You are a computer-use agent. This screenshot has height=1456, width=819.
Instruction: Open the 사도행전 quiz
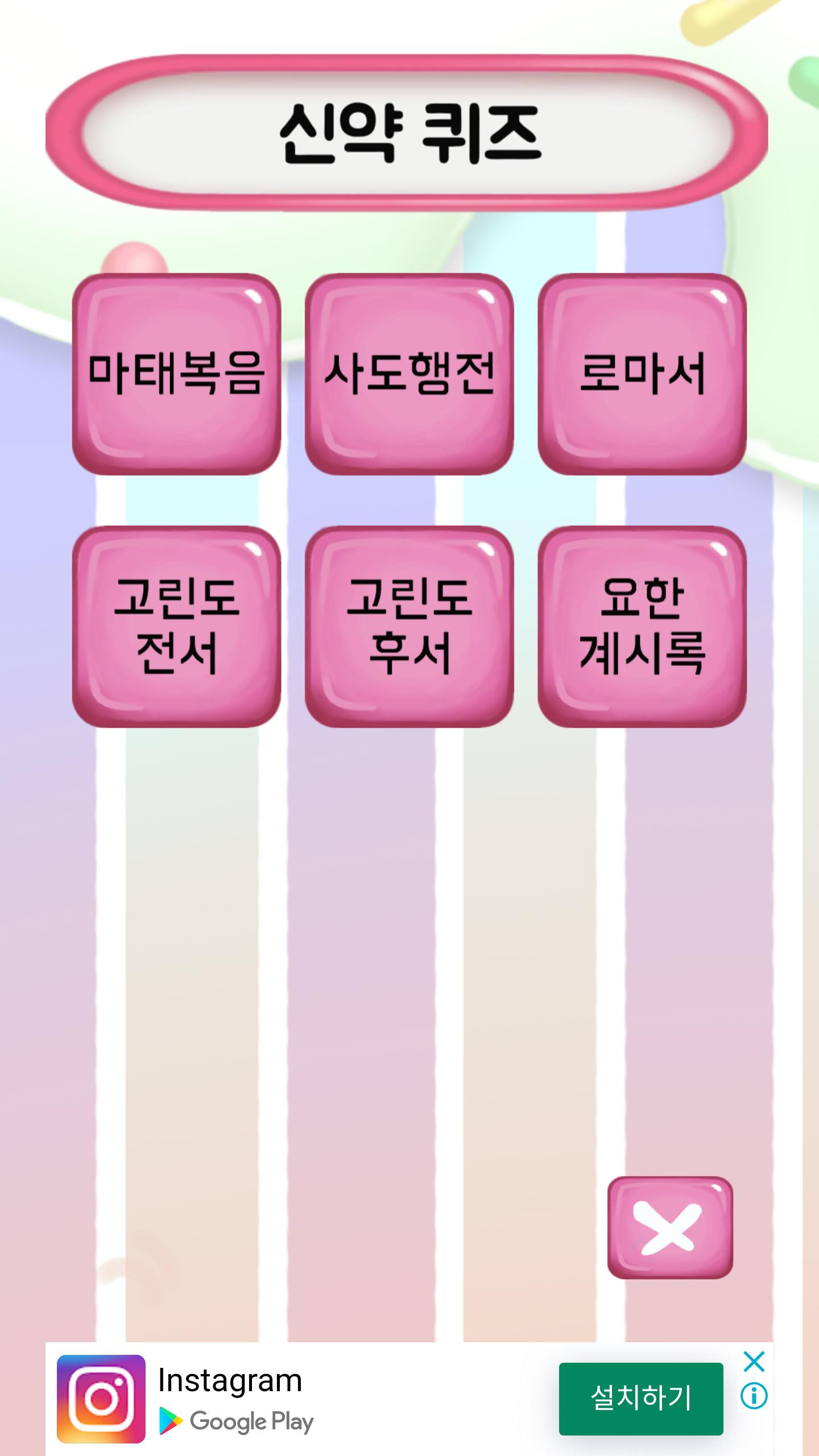[409, 374]
